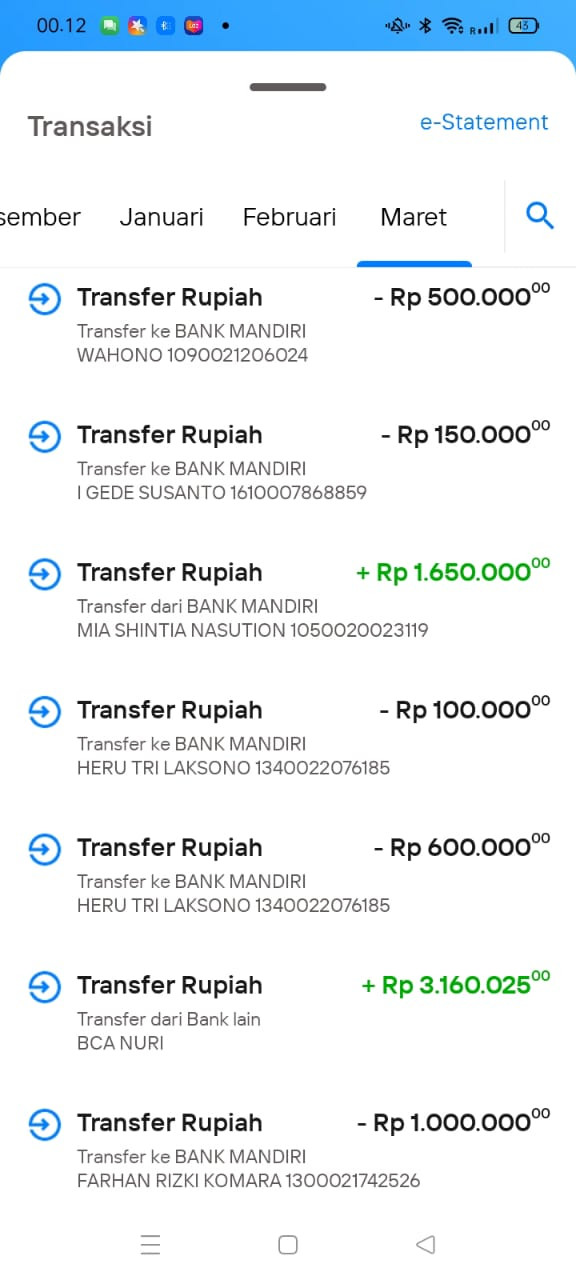This screenshot has height=1280, width=576.
Task: View Rp 600.000 transfer to HERU TRI LAKSONO
Action: [x=288, y=876]
